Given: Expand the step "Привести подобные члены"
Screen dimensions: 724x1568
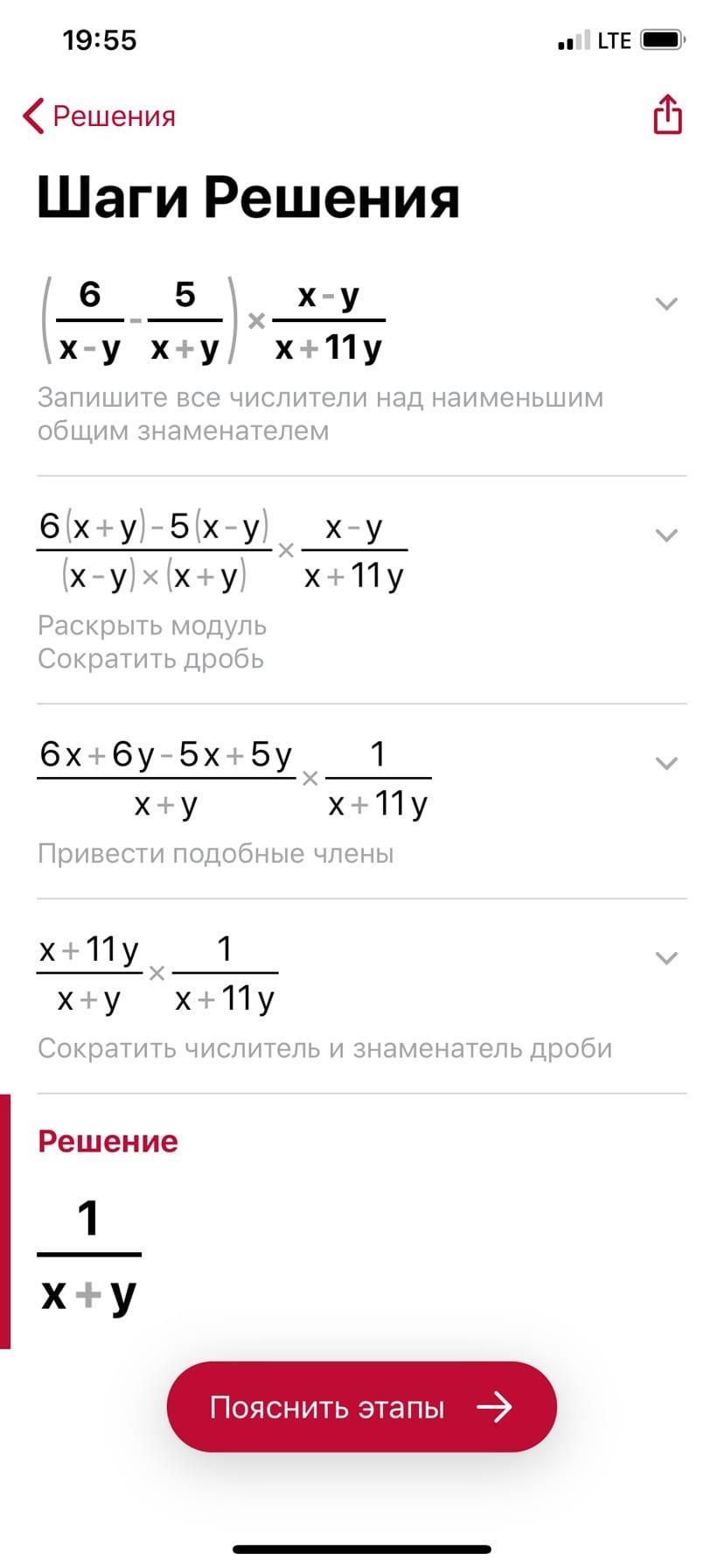Looking at the screenshot, I should (666, 763).
